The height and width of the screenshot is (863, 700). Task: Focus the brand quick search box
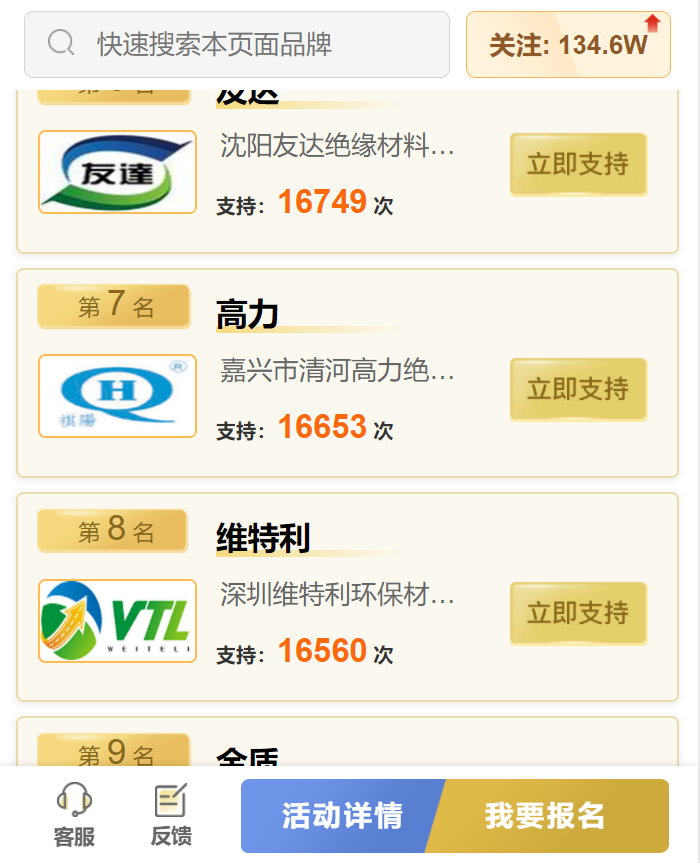tap(237, 44)
